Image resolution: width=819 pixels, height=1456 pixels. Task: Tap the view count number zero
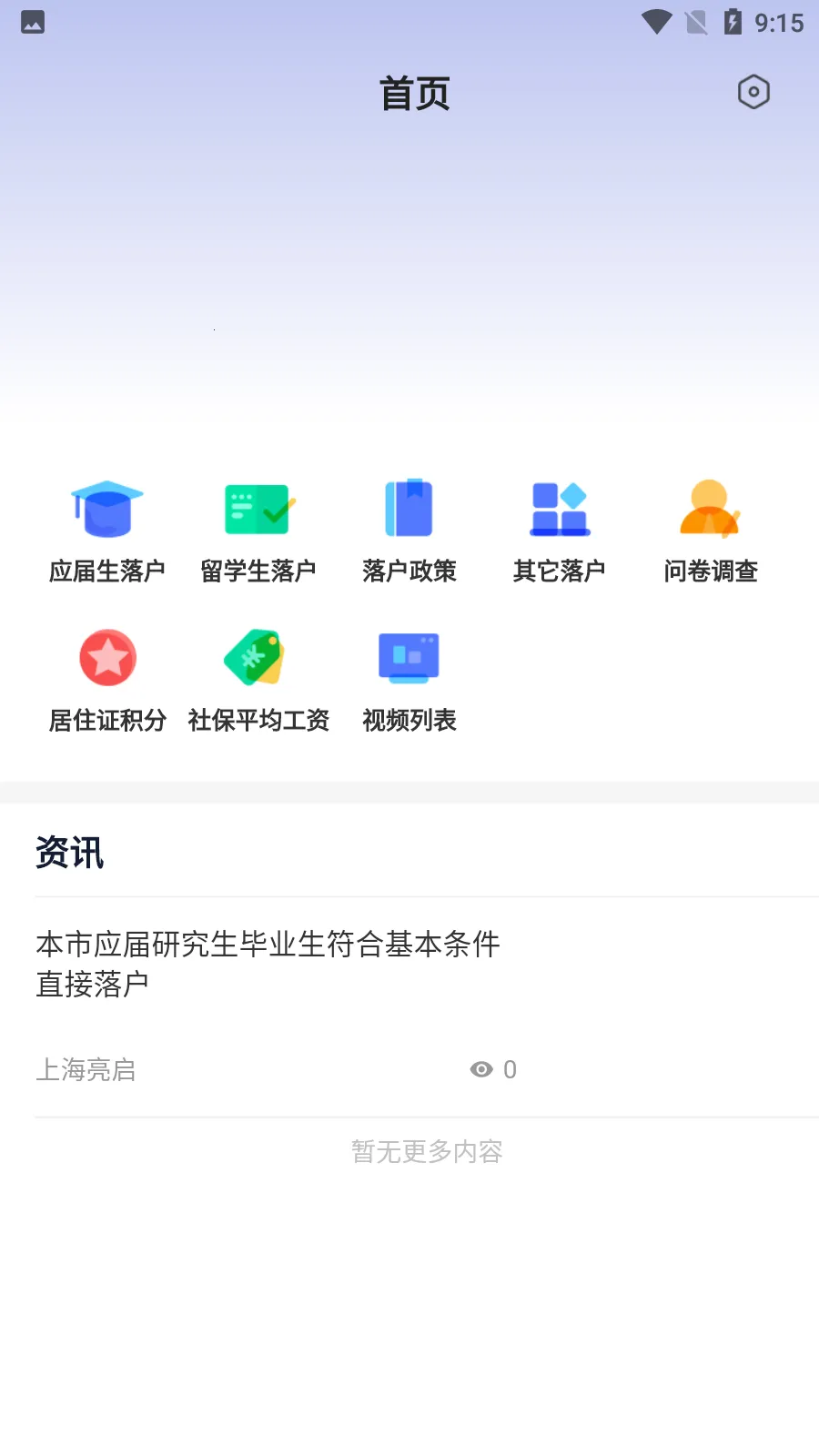coord(511,1069)
